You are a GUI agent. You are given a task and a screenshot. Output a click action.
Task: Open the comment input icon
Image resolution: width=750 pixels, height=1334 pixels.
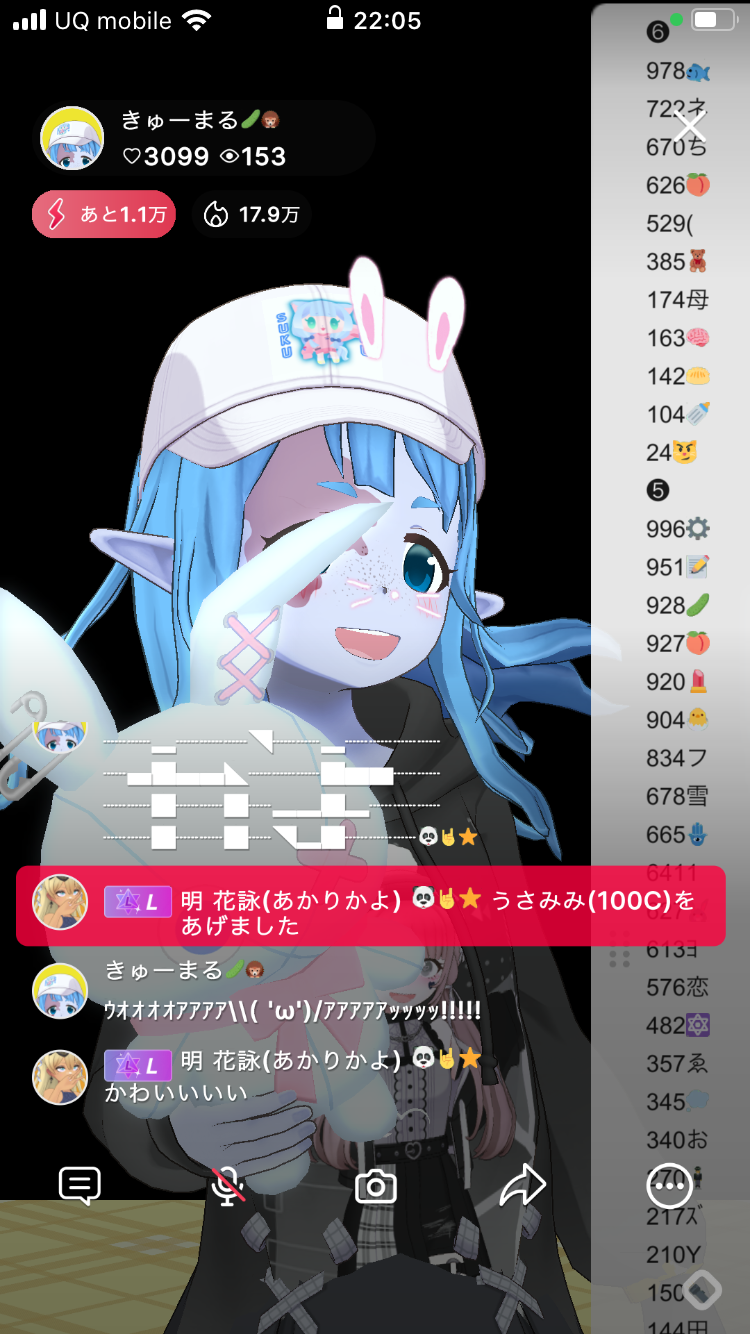80,1186
